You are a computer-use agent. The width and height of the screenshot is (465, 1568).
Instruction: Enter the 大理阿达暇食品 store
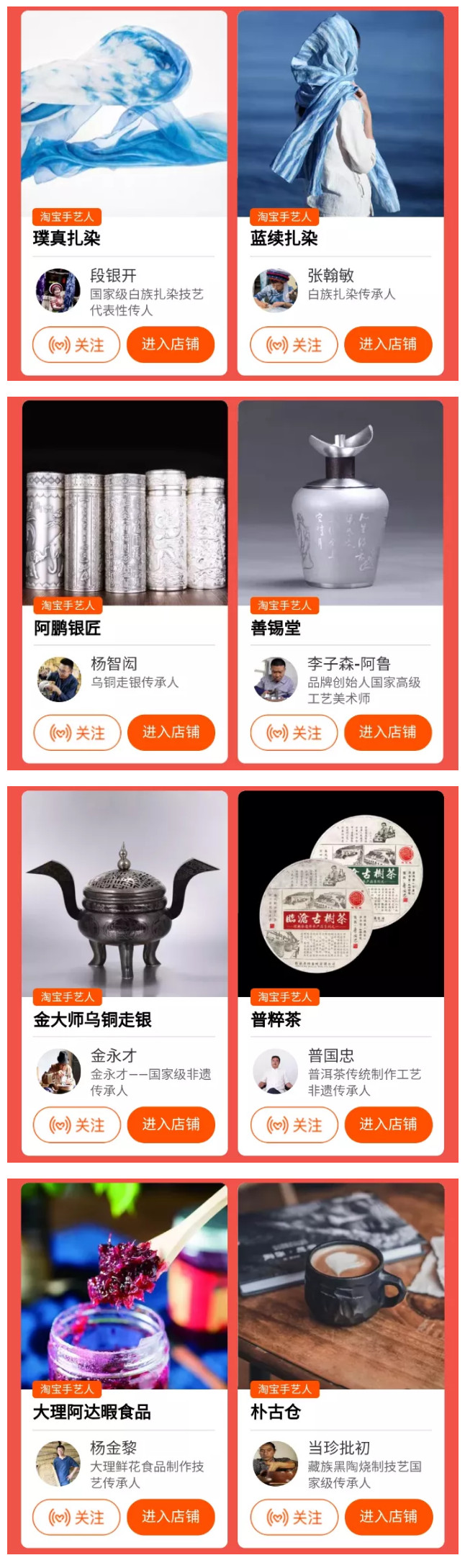171,1517
